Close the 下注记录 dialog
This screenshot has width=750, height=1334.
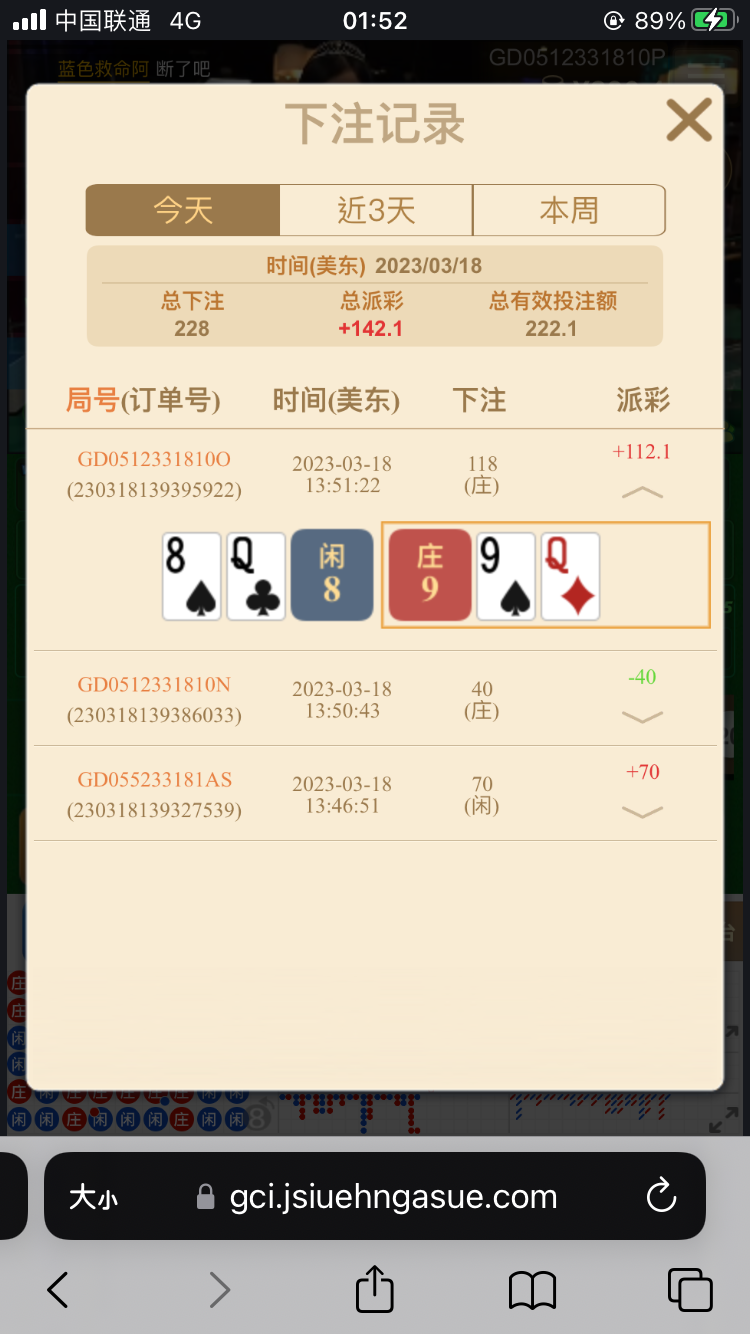point(688,122)
